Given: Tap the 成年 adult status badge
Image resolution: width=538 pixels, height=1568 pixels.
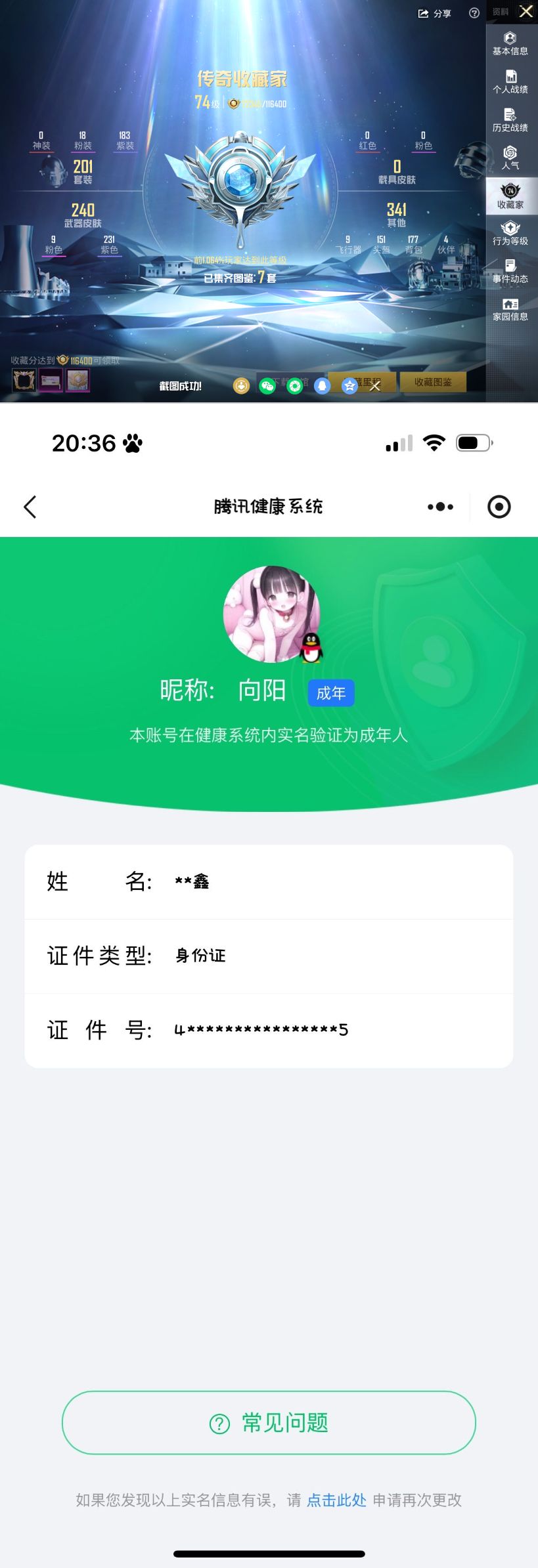Looking at the screenshot, I should pyautogui.click(x=330, y=692).
